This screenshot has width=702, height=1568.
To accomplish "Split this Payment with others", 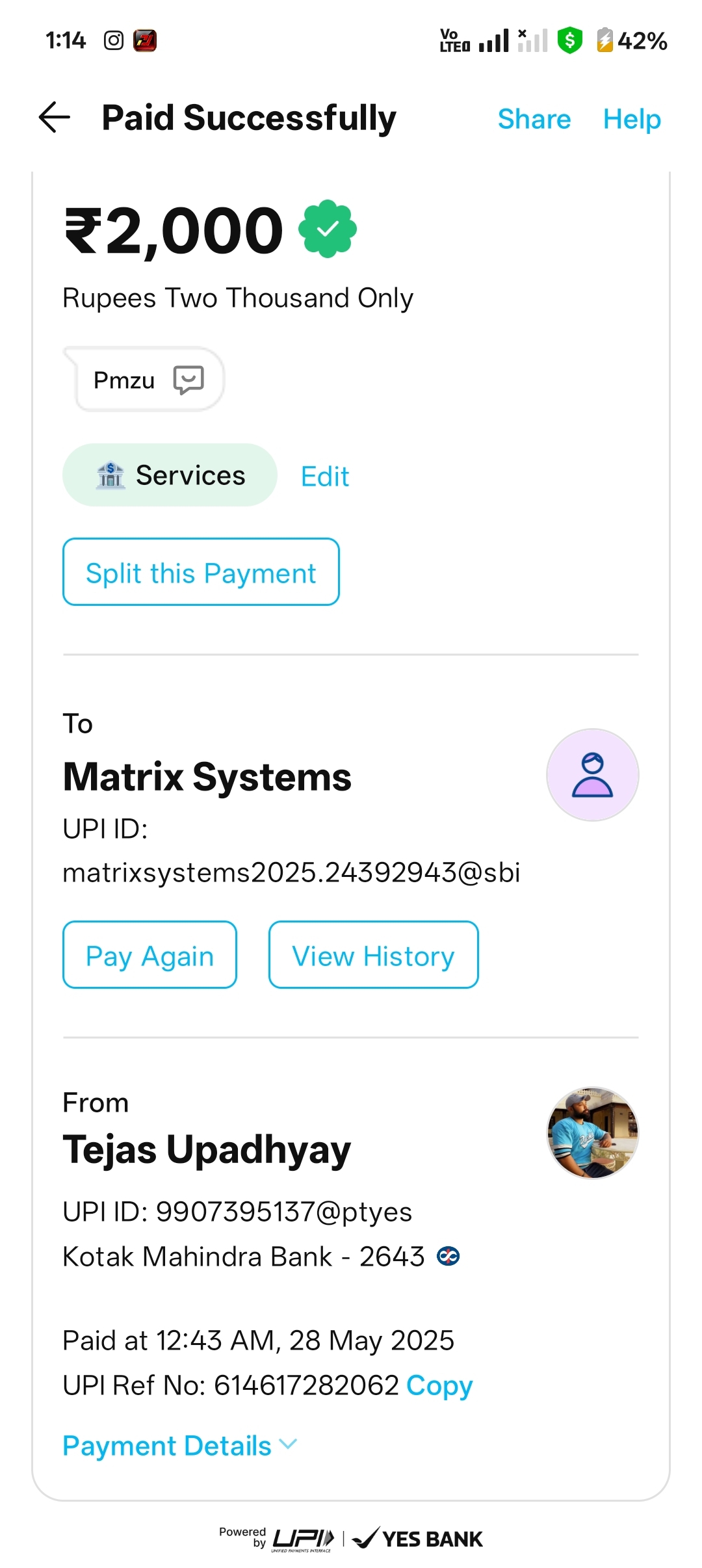I will (201, 572).
